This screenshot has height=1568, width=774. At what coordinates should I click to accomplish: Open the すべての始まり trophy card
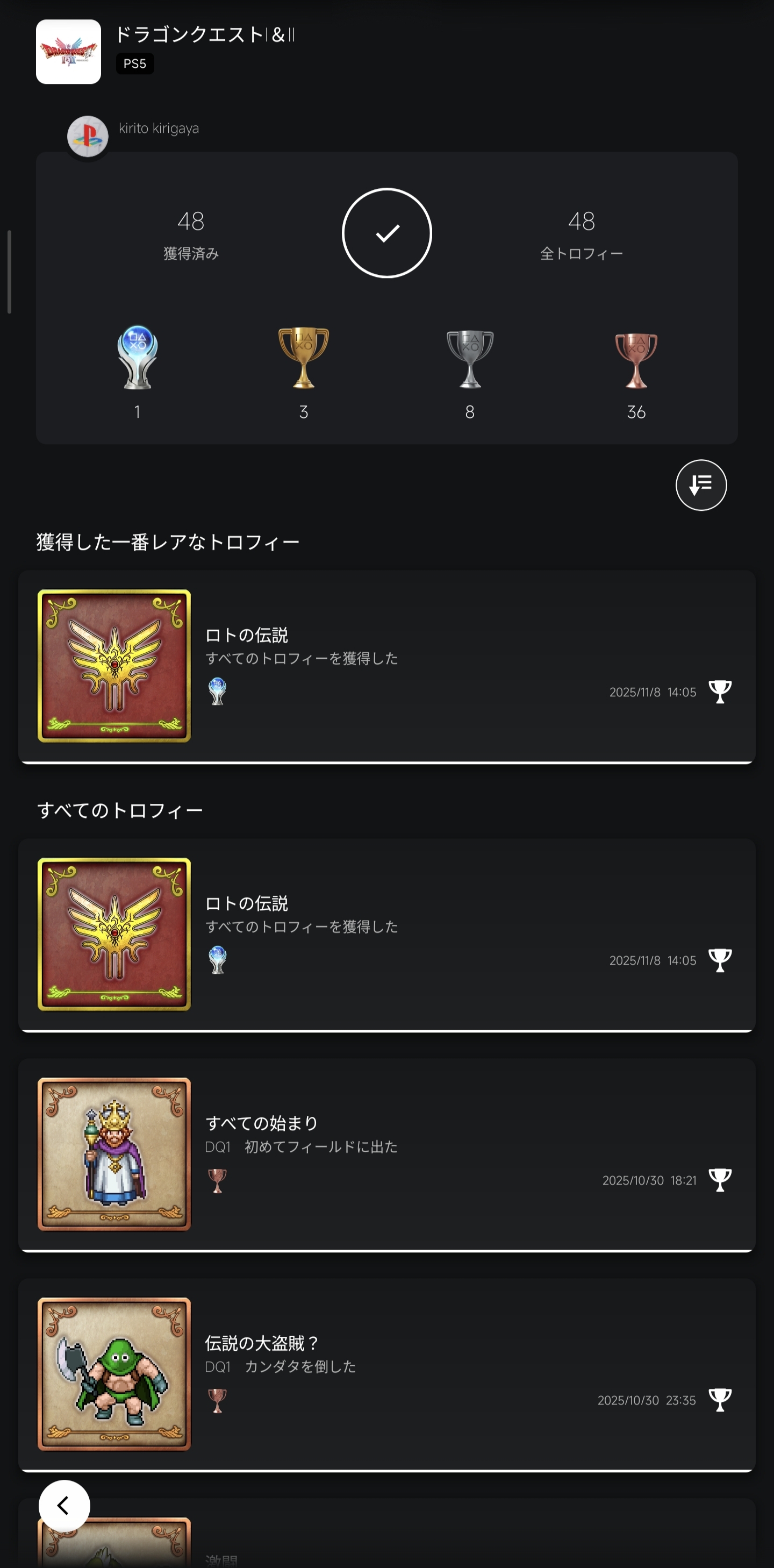tap(387, 1154)
